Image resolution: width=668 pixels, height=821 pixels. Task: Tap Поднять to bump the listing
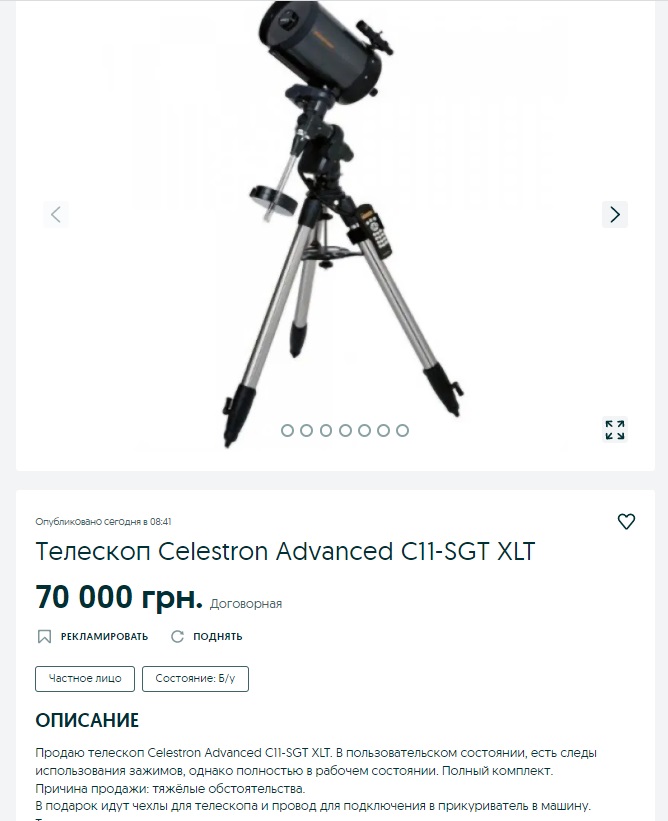(x=207, y=636)
